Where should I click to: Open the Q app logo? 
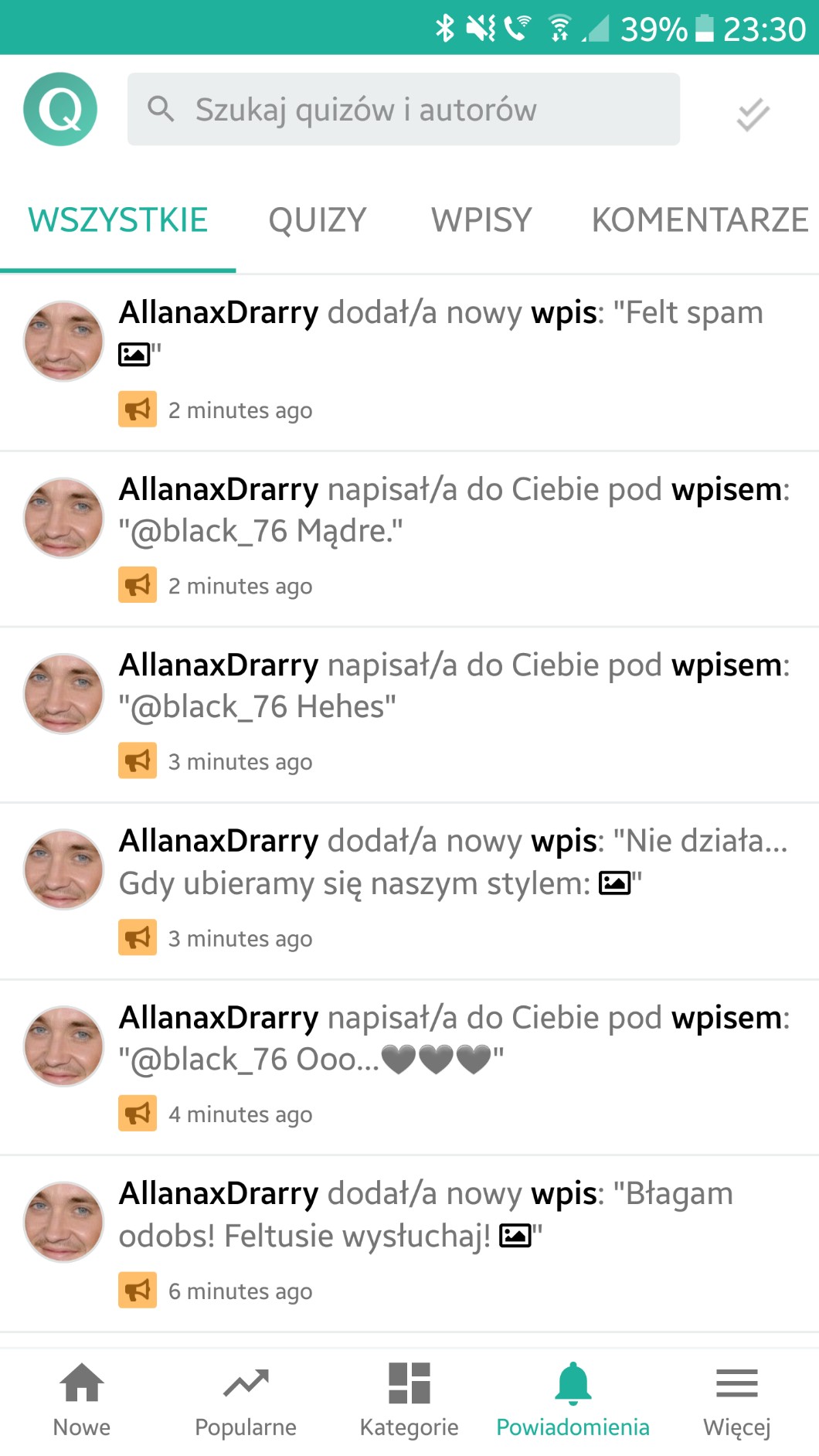tap(60, 110)
